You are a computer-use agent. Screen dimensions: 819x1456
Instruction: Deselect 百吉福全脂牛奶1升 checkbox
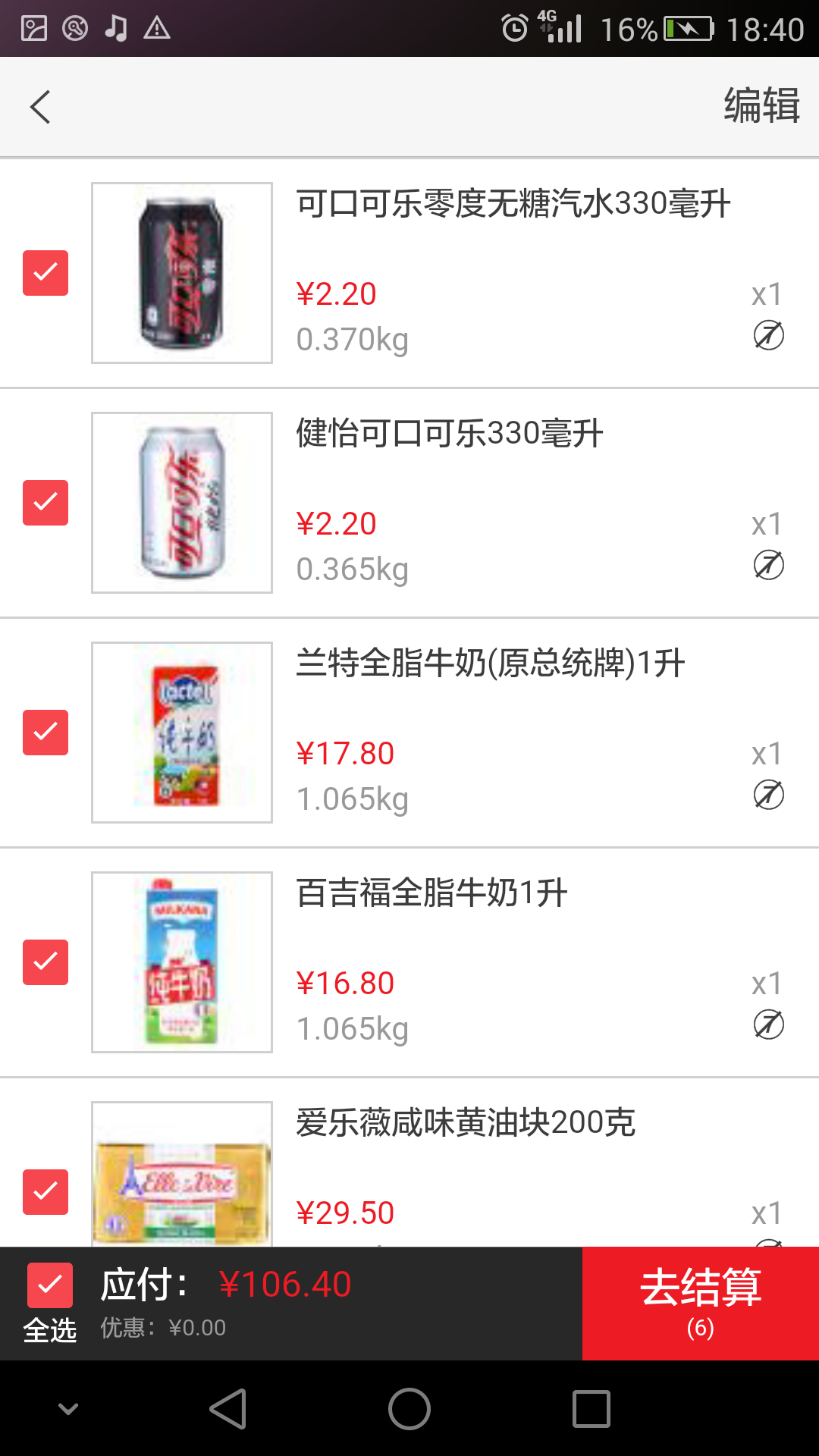[45, 962]
